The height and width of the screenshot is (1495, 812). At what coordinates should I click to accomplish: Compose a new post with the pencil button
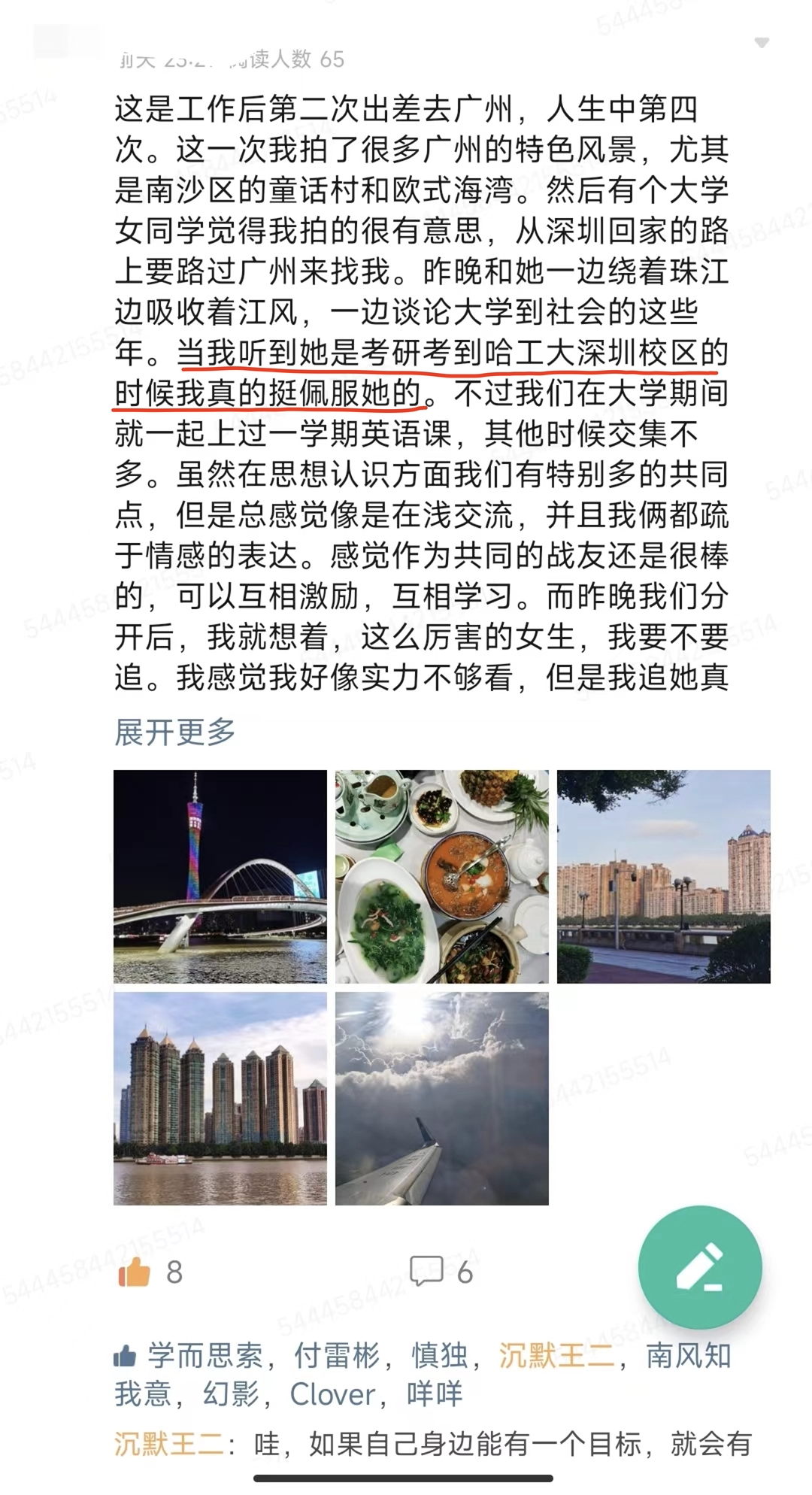(700, 1268)
